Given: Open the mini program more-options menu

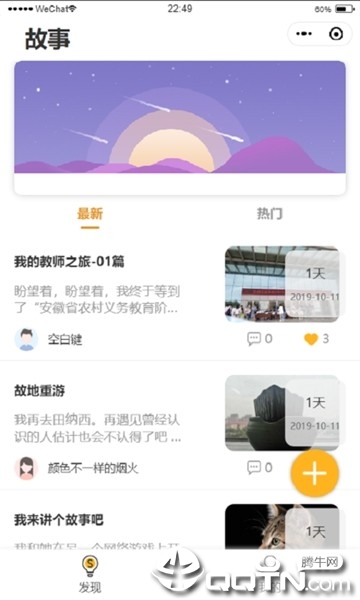Looking at the screenshot, I should point(304,34).
